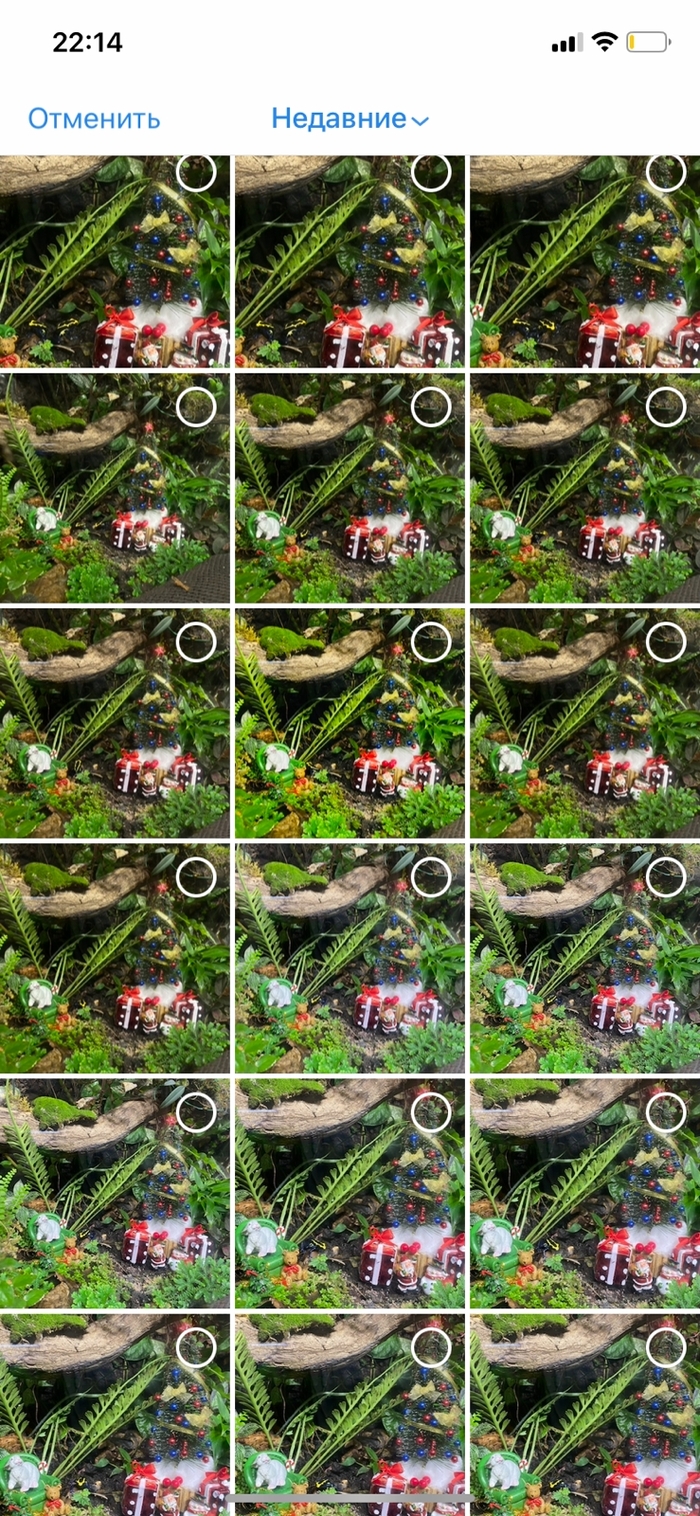700x1516 pixels.
Task: Expand the Недавние album dropdown
Action: click(349, 119)
